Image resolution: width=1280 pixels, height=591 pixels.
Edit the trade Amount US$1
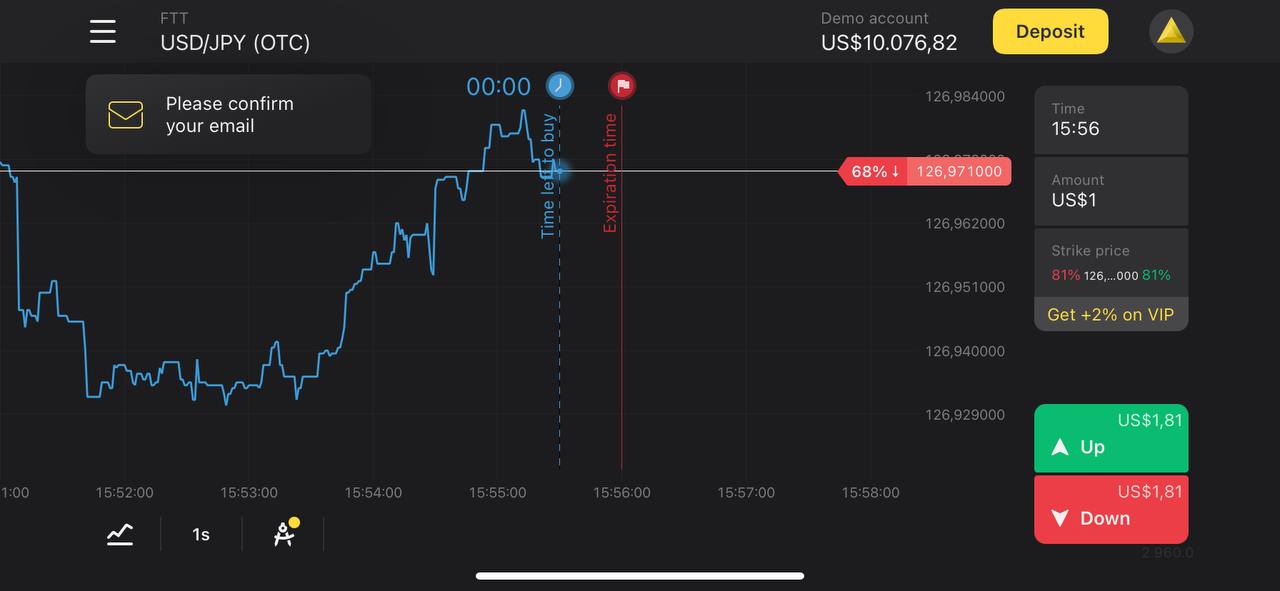click(x=1110, y=191)
